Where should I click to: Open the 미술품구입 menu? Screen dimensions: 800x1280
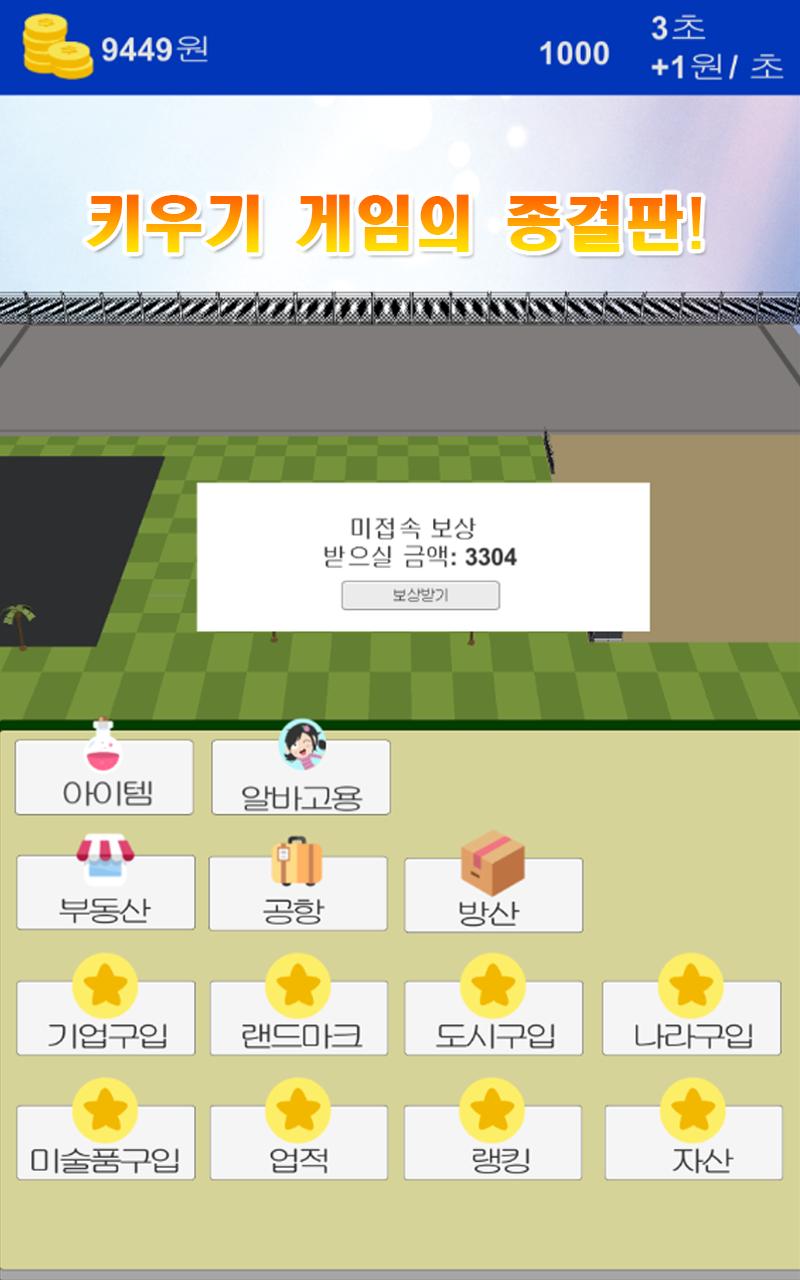(106, 1143)
